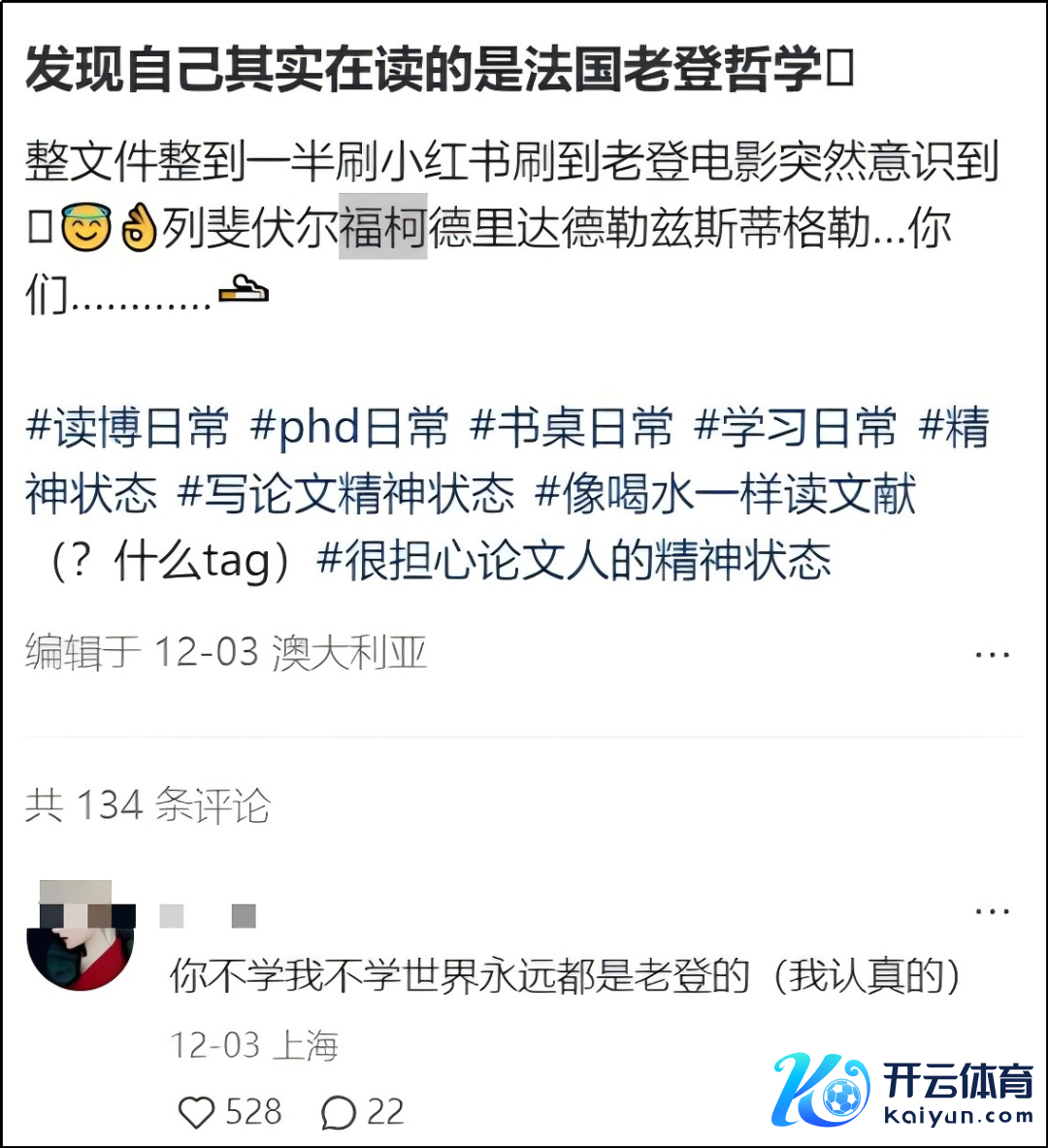The width and height of the screenshot is (1048, 1148).
Task: Open the #写论文精神状态 hashtag
Action: pos(345,494)
